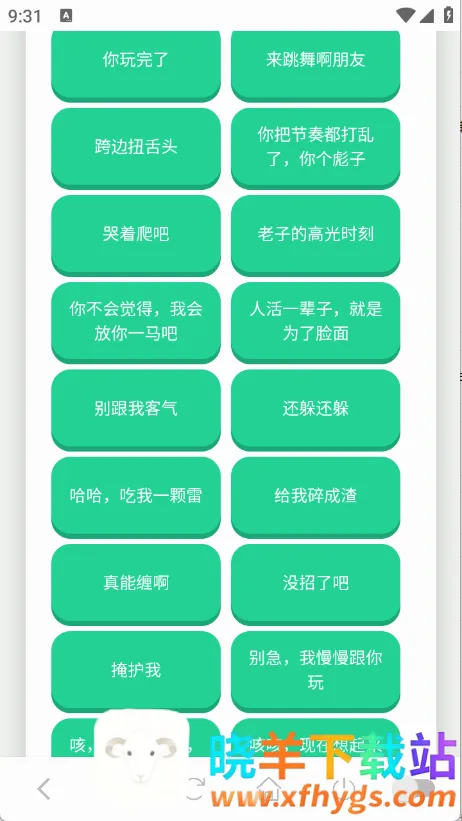Play the 没招了吧 voice line
This screenshot has height=821, width=462.
[x=315, y=584]
